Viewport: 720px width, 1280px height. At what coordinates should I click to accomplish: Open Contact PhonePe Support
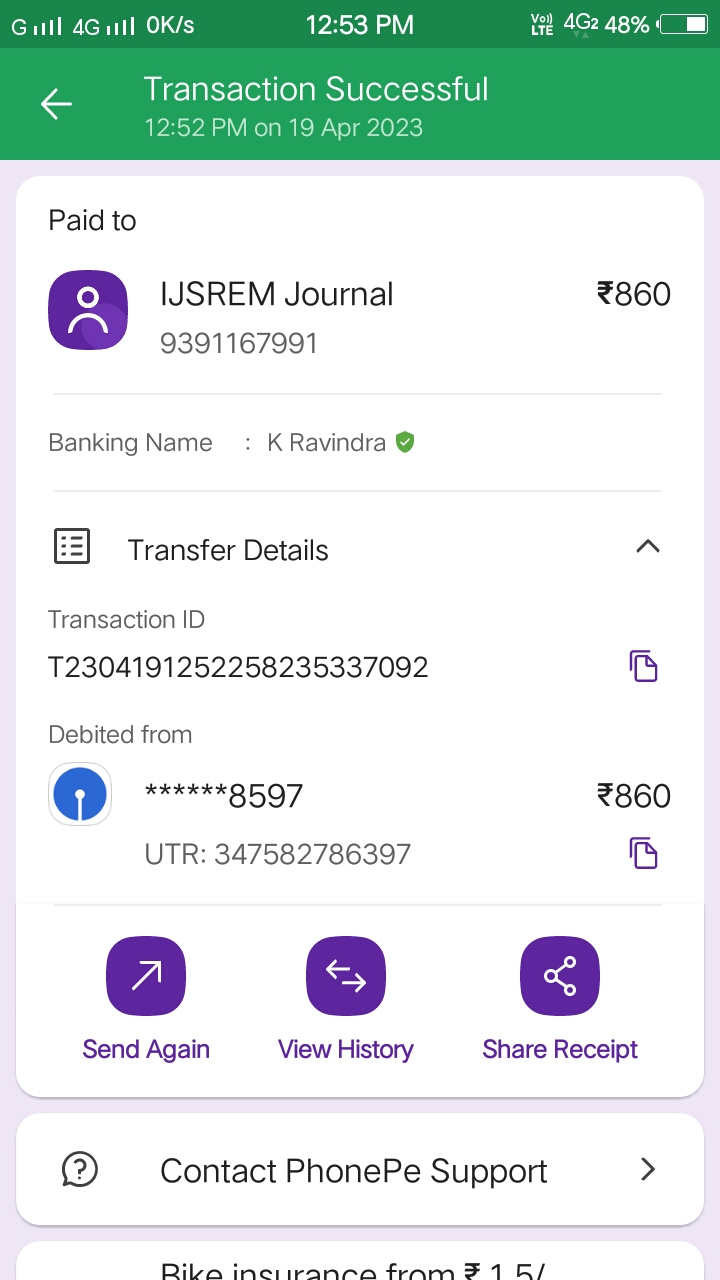pos(360,1170)
